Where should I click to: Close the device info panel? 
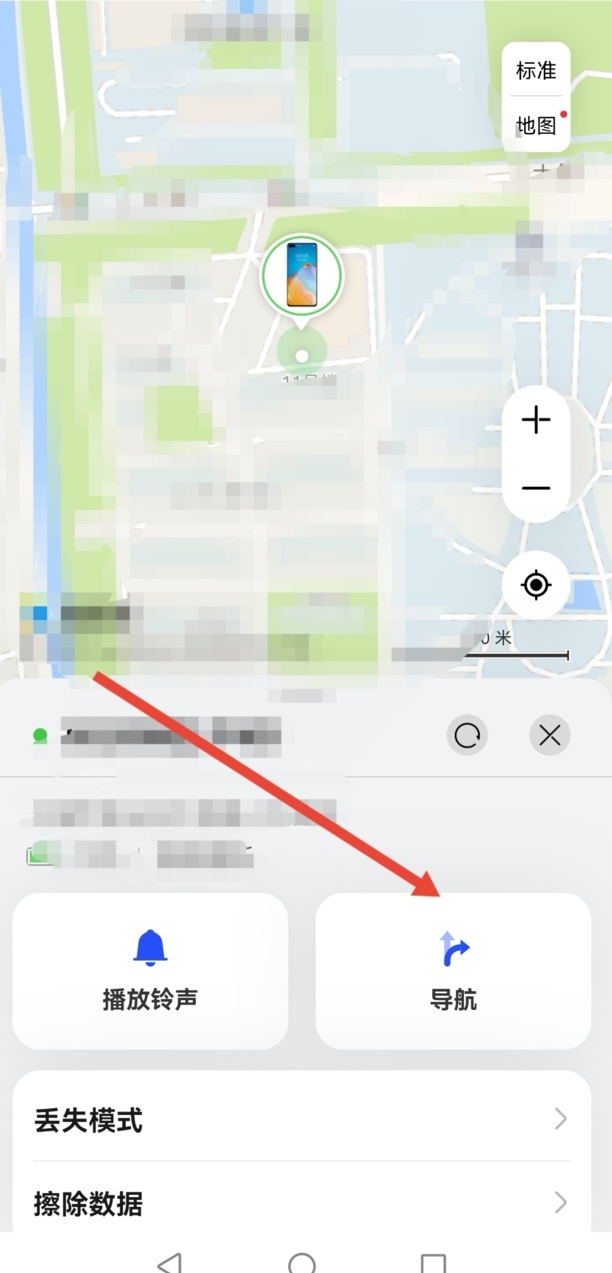pos(549,736)
